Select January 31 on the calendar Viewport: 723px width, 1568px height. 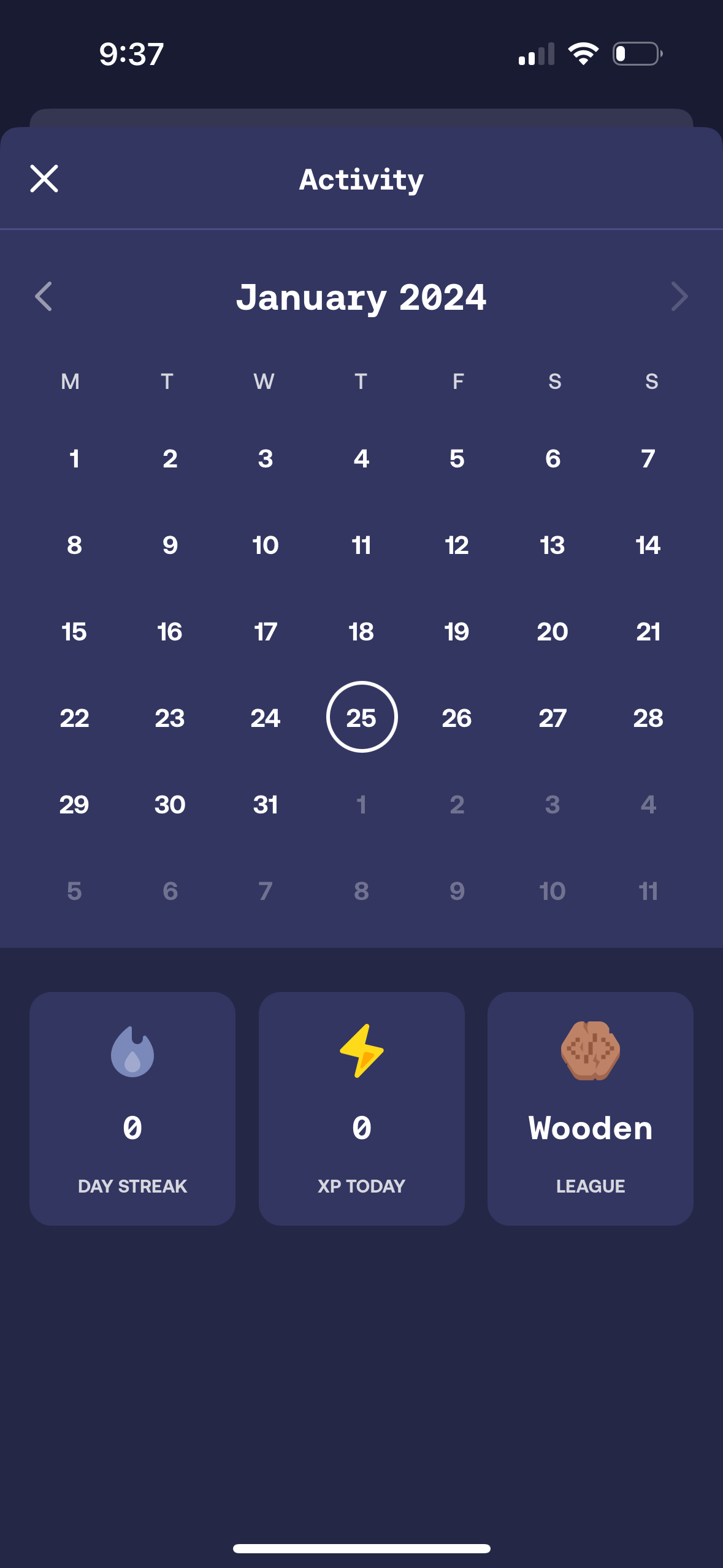click(x=266, y=804)
